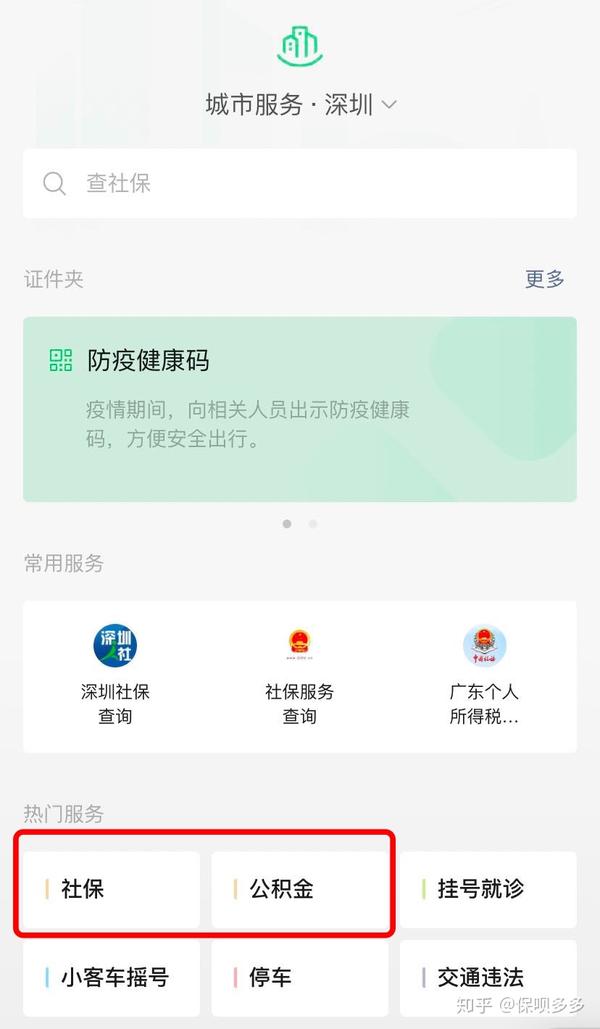Open 交通违法 service
600x1029 pixels.
point(488,978)
